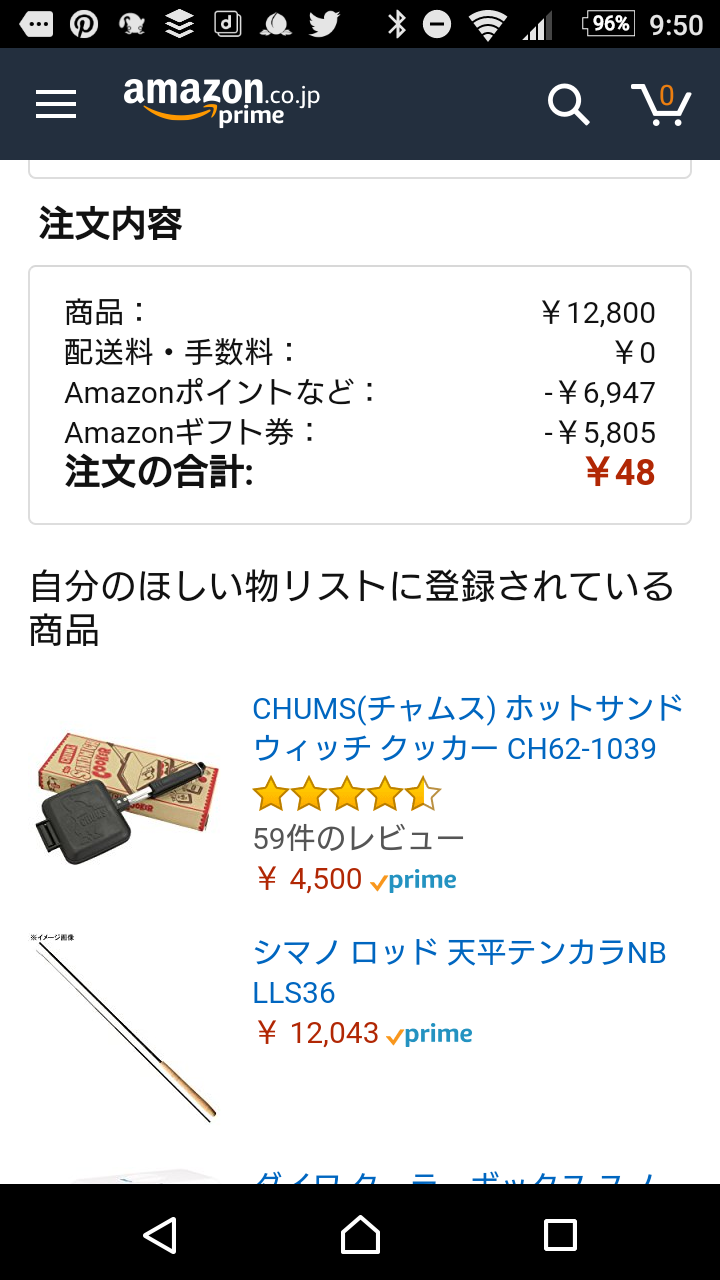The image size is (720, 1280).
Task: Open the search magnifier icon
Action: point(568,104)
